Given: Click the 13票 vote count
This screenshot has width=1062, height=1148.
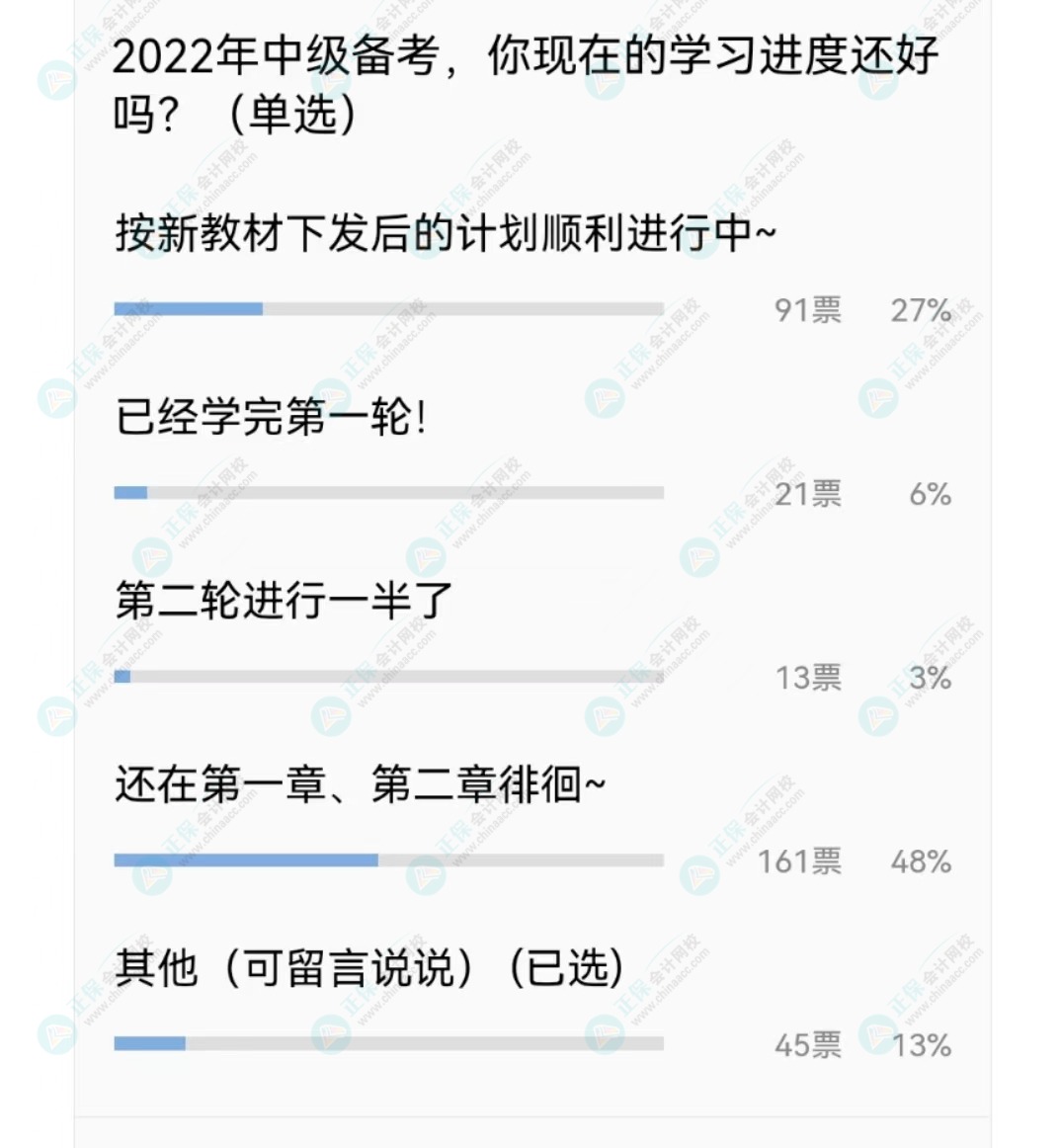Looking at the screenshot, I should [808, 679].
